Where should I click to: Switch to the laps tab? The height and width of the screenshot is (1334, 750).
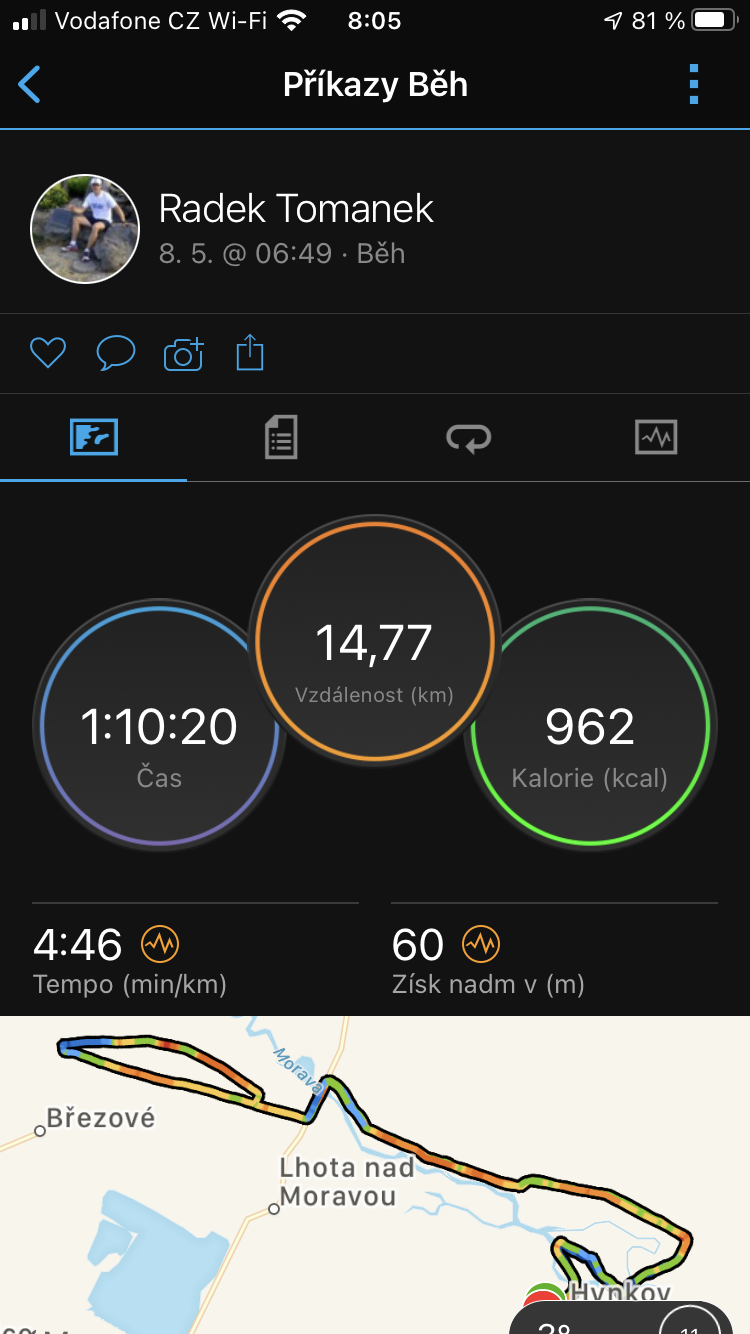tap(468, 438)
